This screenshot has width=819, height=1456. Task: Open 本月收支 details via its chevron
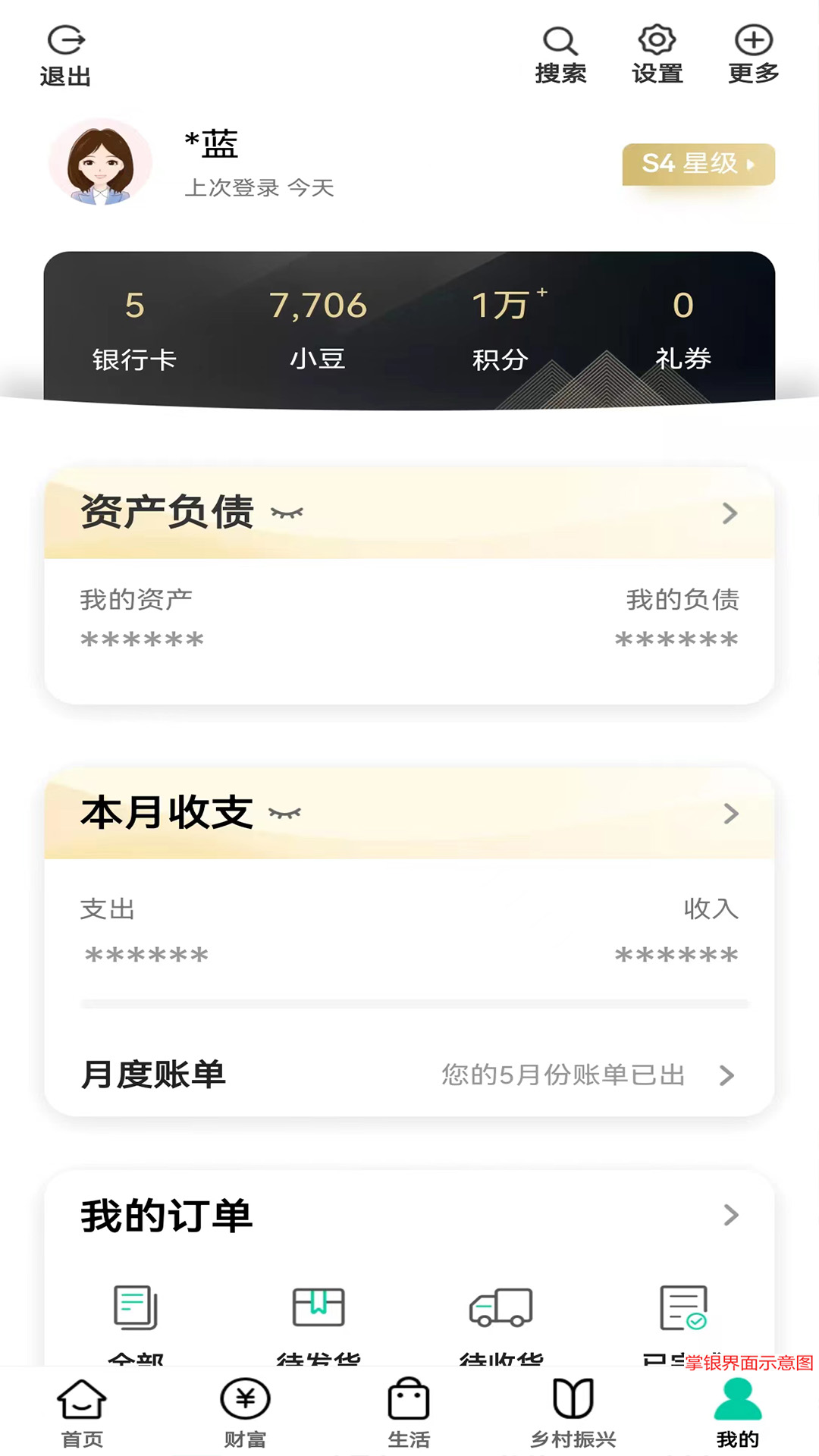click(730, 814)
